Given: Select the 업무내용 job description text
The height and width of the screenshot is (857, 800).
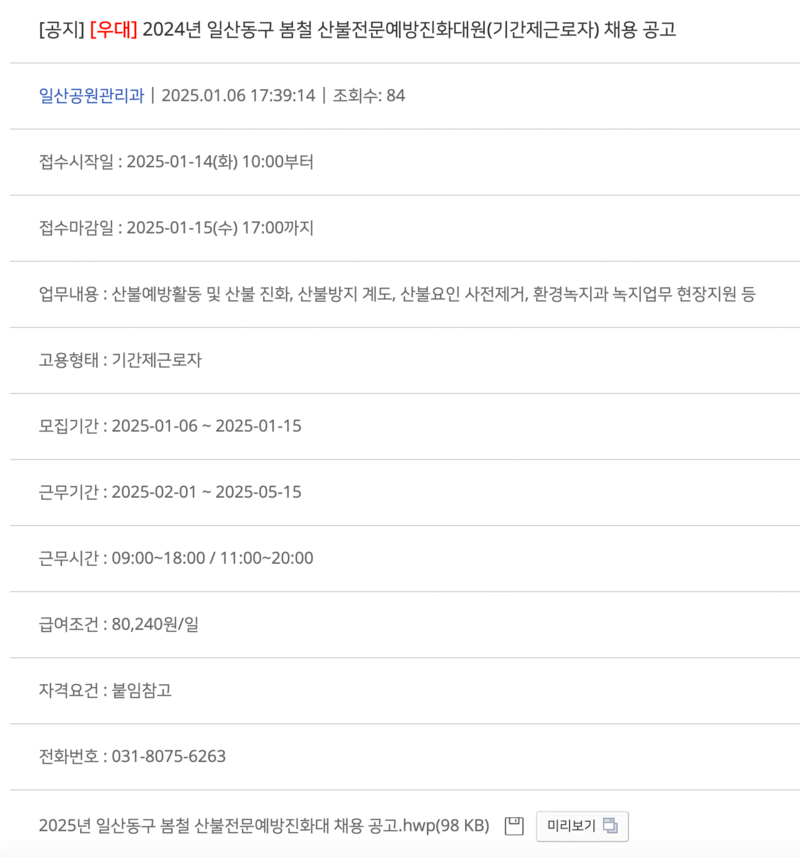Looking at the screenshot, I should pos(398,294).
